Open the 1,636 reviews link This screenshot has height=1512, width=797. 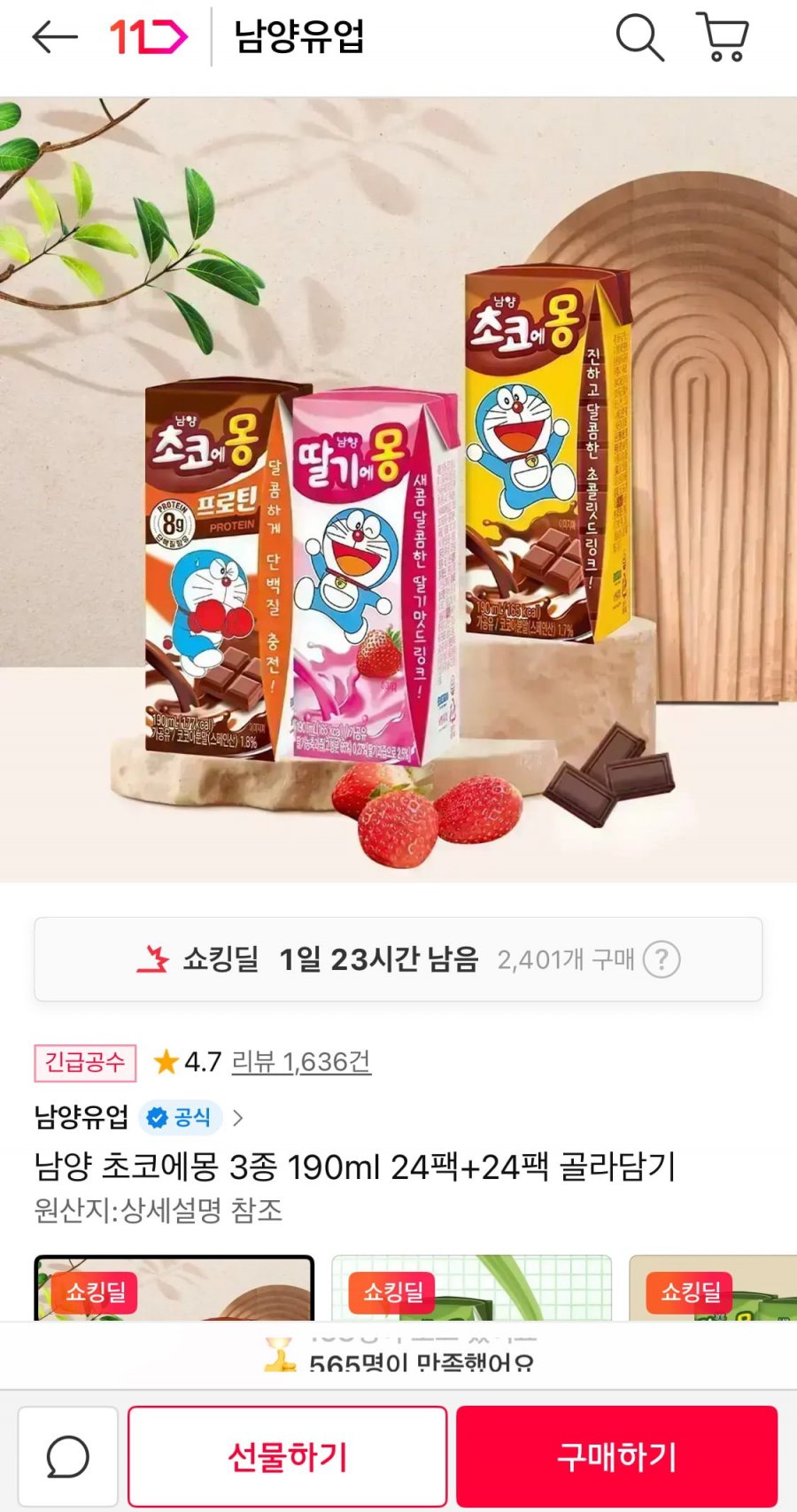[301, 1061]
